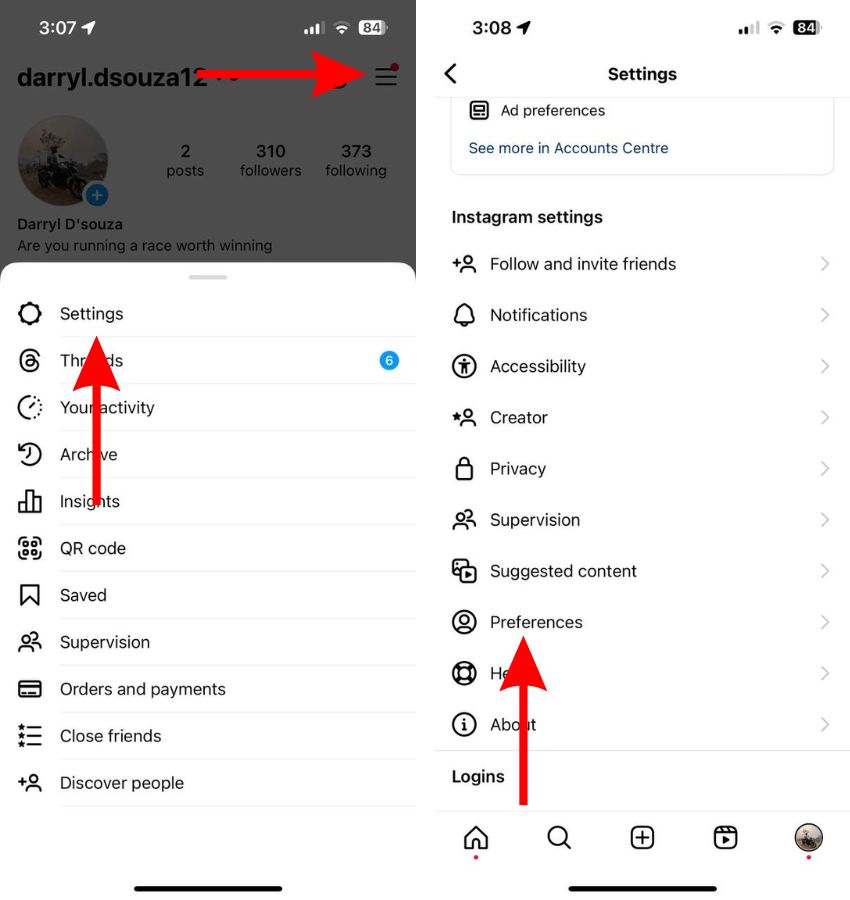Open Orders and payments
The image size is (850, 900).
tap(142, 690)
